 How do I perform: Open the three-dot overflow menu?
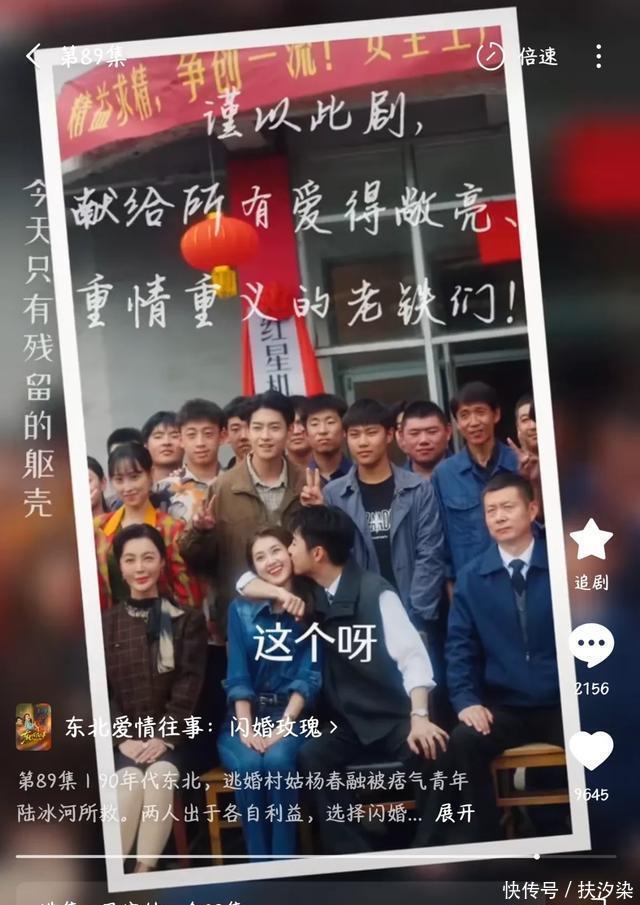click(x=598, y=56)
